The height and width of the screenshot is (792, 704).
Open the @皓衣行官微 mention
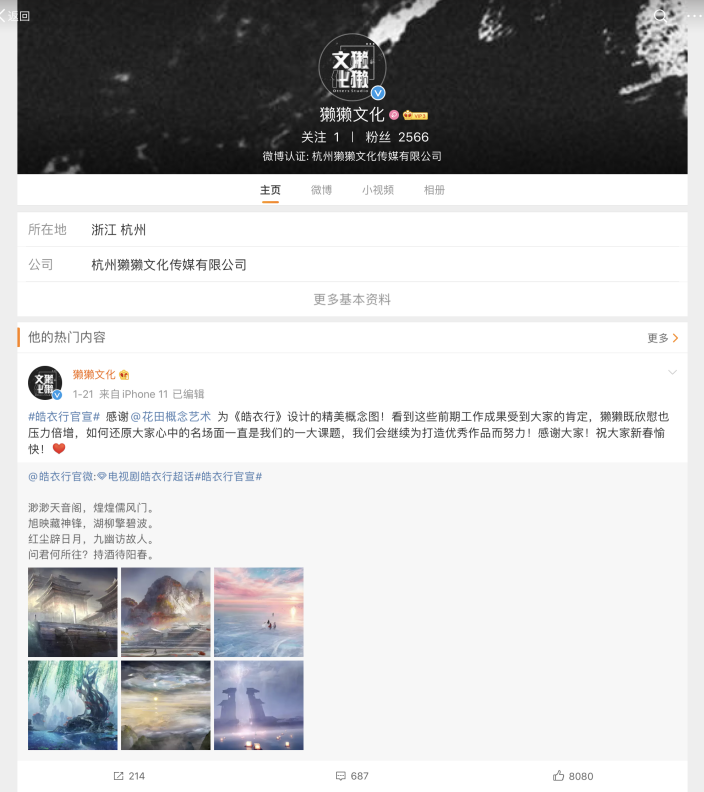(62, 477)
